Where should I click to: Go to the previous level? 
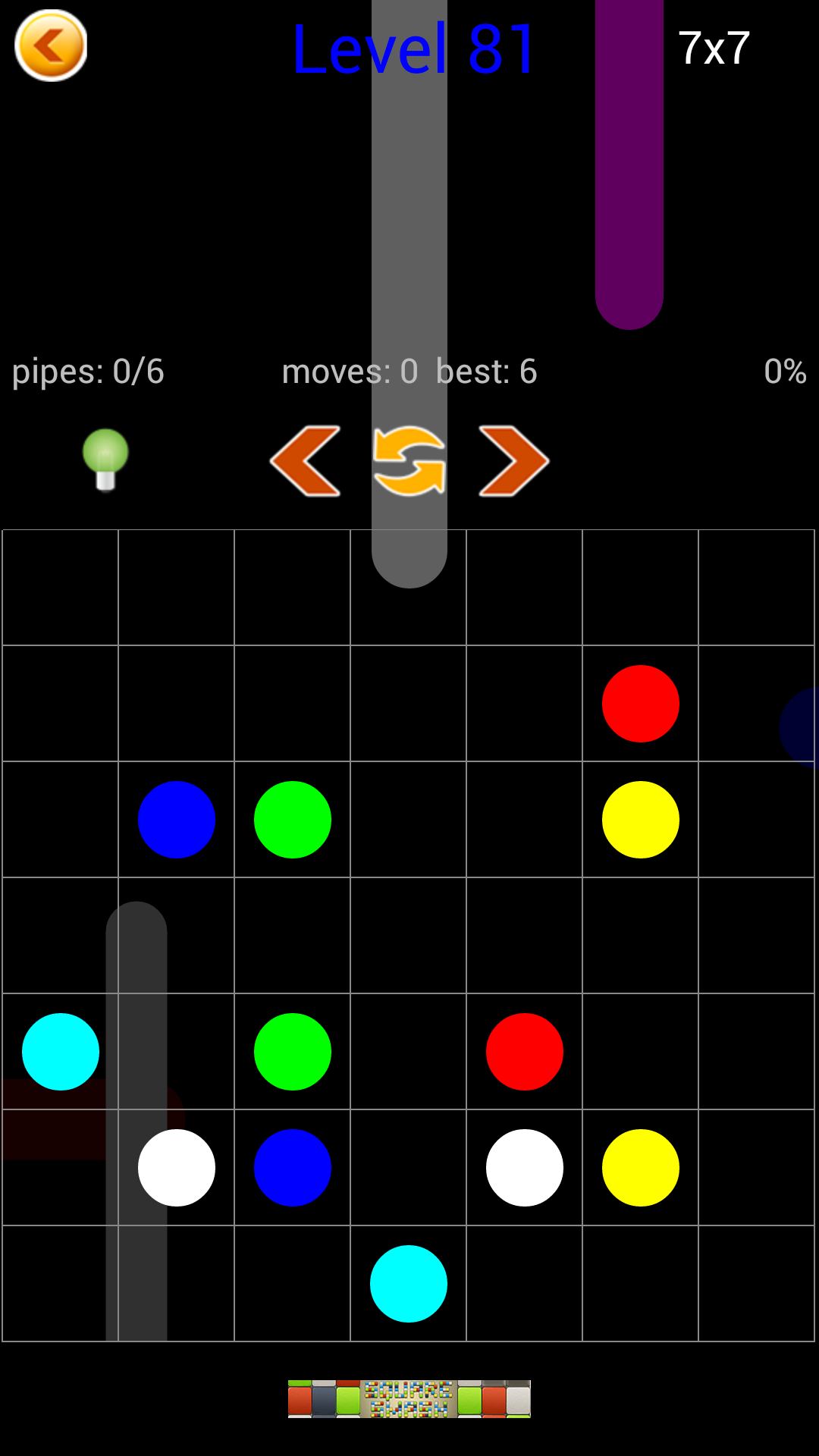pyautogui.click(x=306, y=461)
